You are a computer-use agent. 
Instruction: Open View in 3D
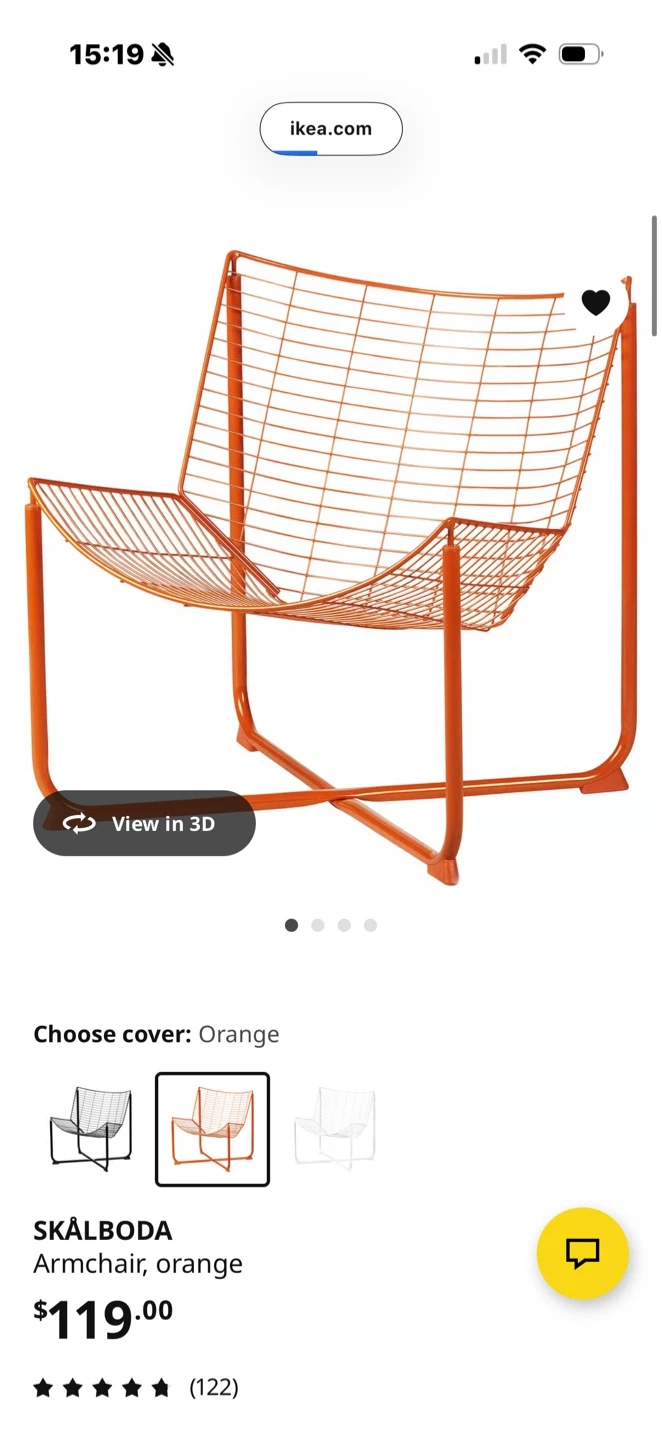(144, 824)
